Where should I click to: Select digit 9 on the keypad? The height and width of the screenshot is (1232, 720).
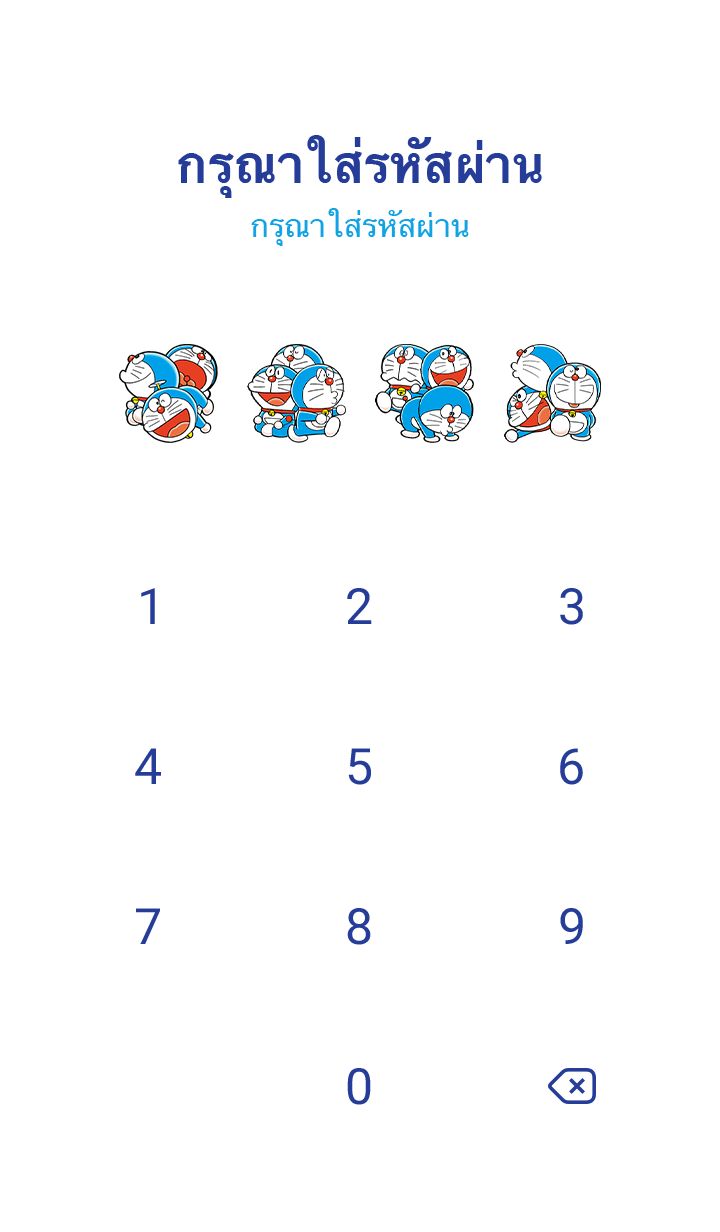point(571,927)
